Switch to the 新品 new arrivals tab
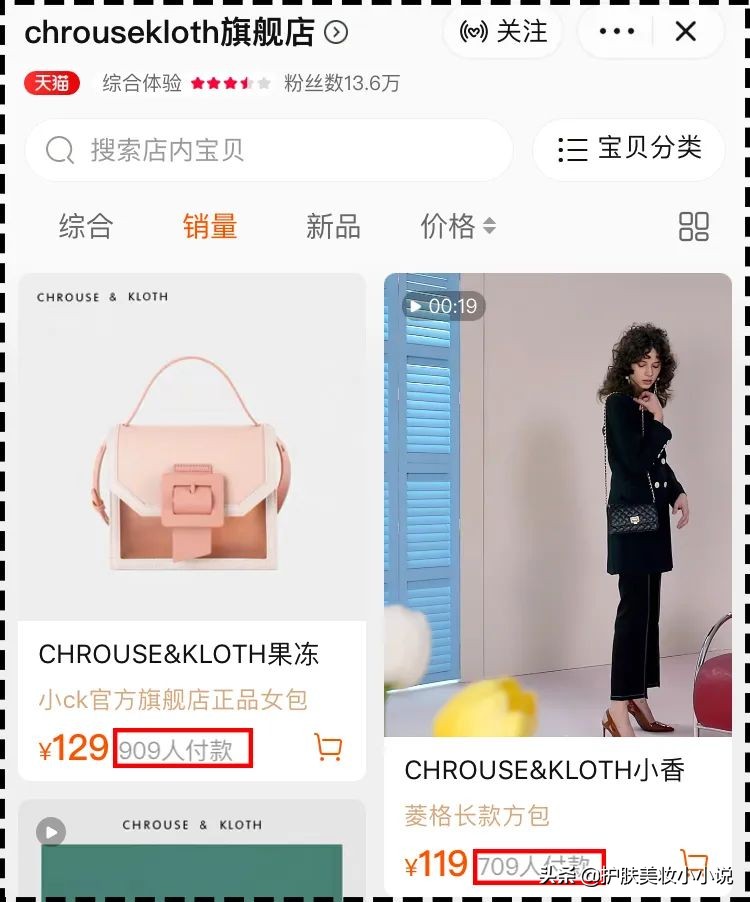 [332, 228]
